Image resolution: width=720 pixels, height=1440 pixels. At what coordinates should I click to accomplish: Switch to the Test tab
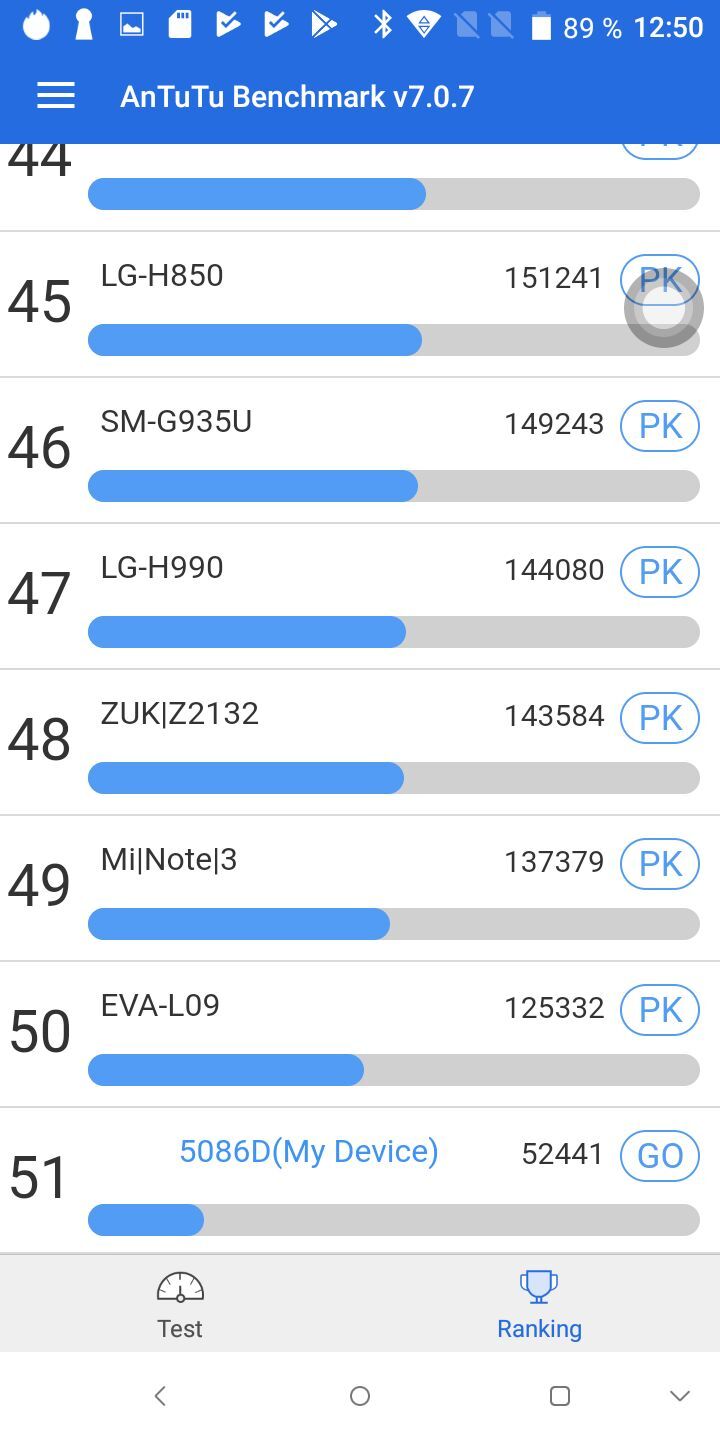(179, 1303)
